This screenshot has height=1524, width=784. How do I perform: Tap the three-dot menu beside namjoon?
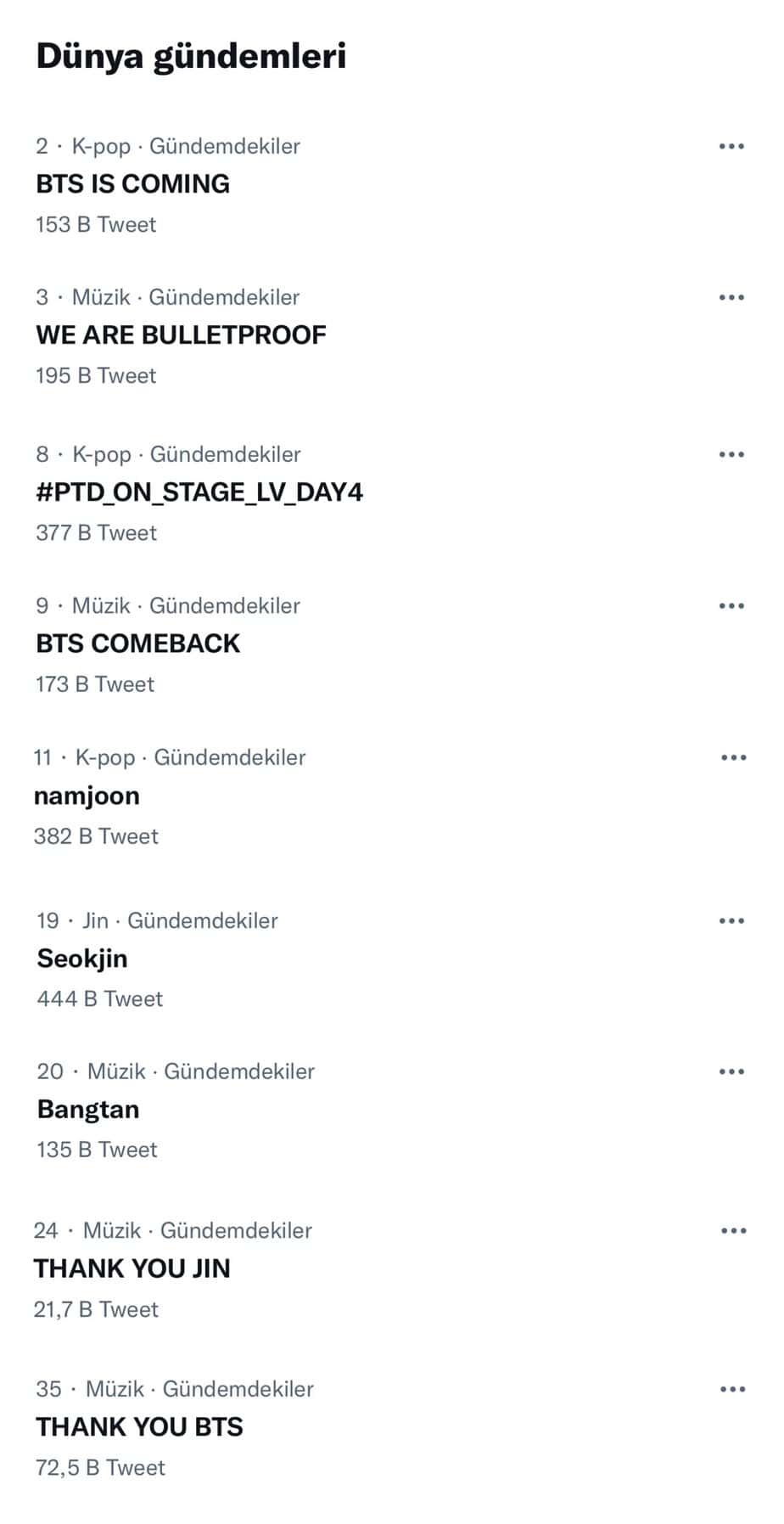(x=733, y=758)
